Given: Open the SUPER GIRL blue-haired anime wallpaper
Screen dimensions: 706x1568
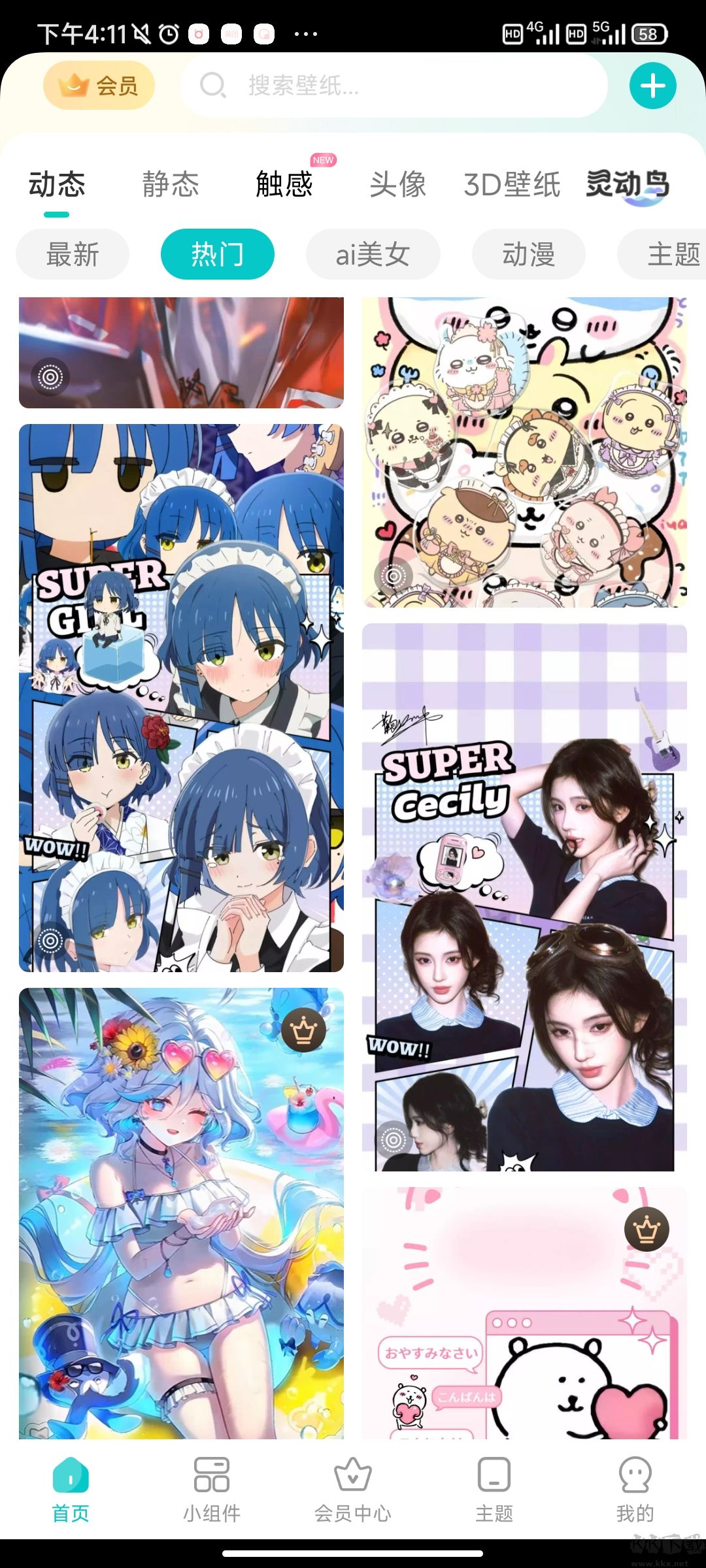Looking at the screenshot, I should pyautogui.click(x=181, y=698).
